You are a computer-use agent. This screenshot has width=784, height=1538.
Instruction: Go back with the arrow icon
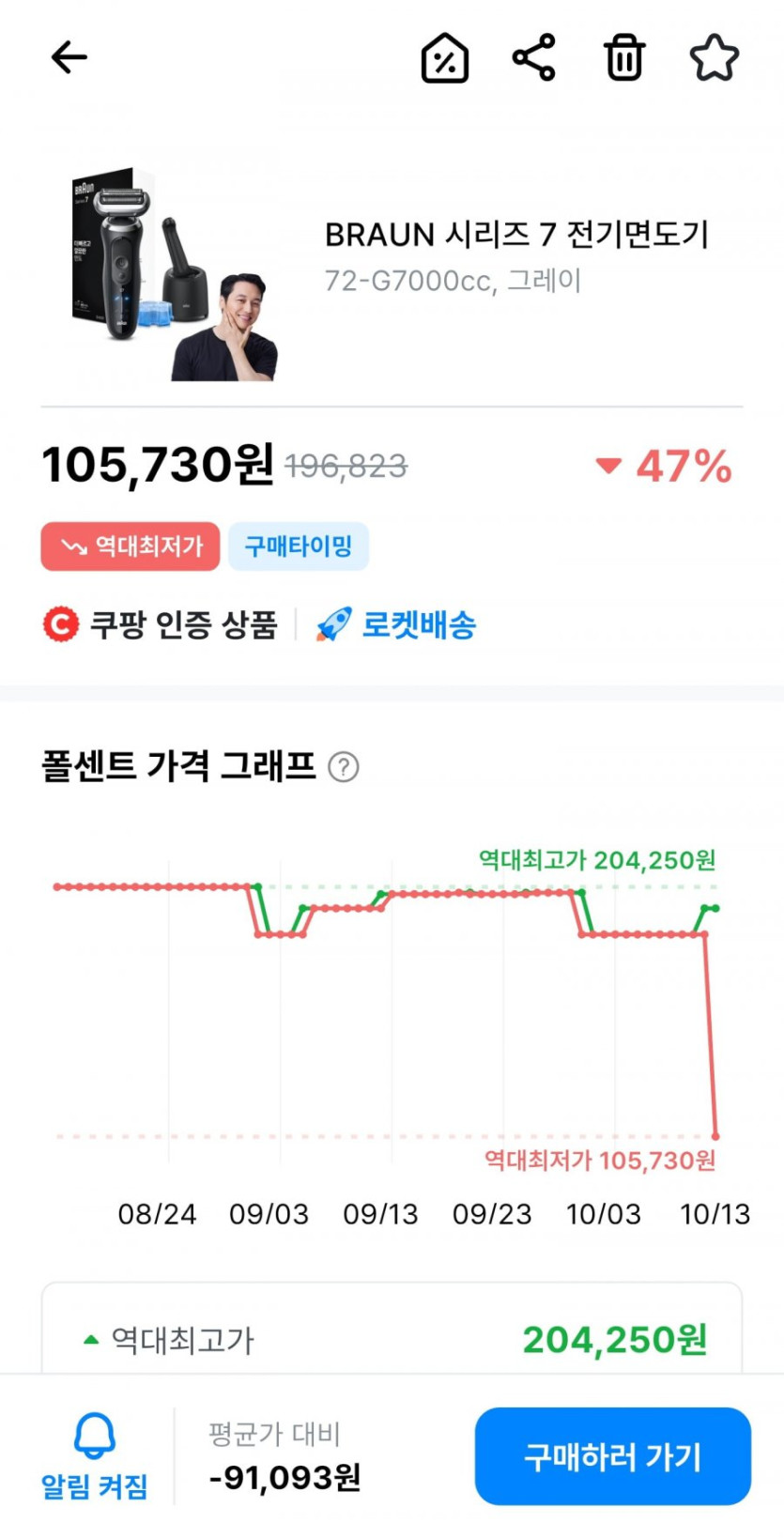[x=69, y=57]
